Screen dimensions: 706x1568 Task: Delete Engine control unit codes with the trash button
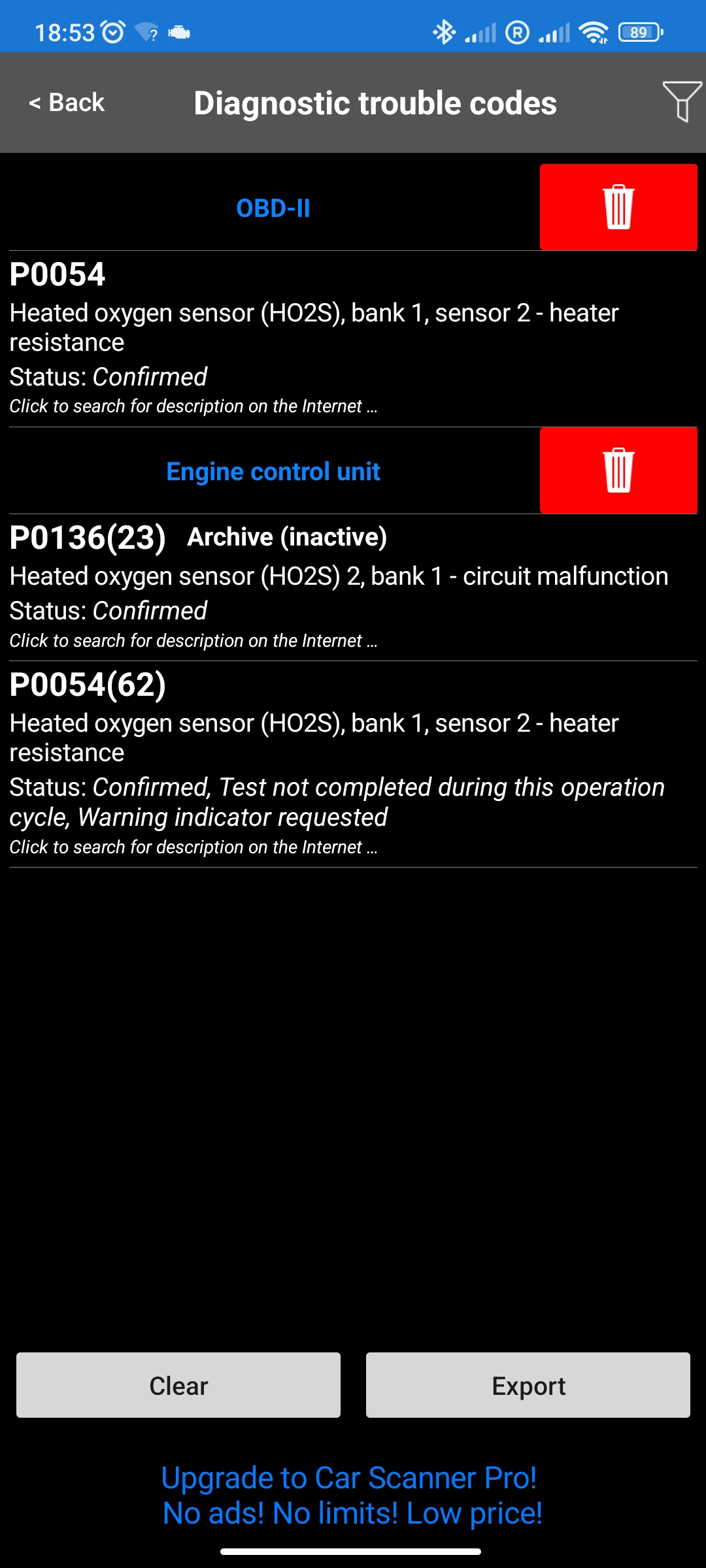point(618,470)
